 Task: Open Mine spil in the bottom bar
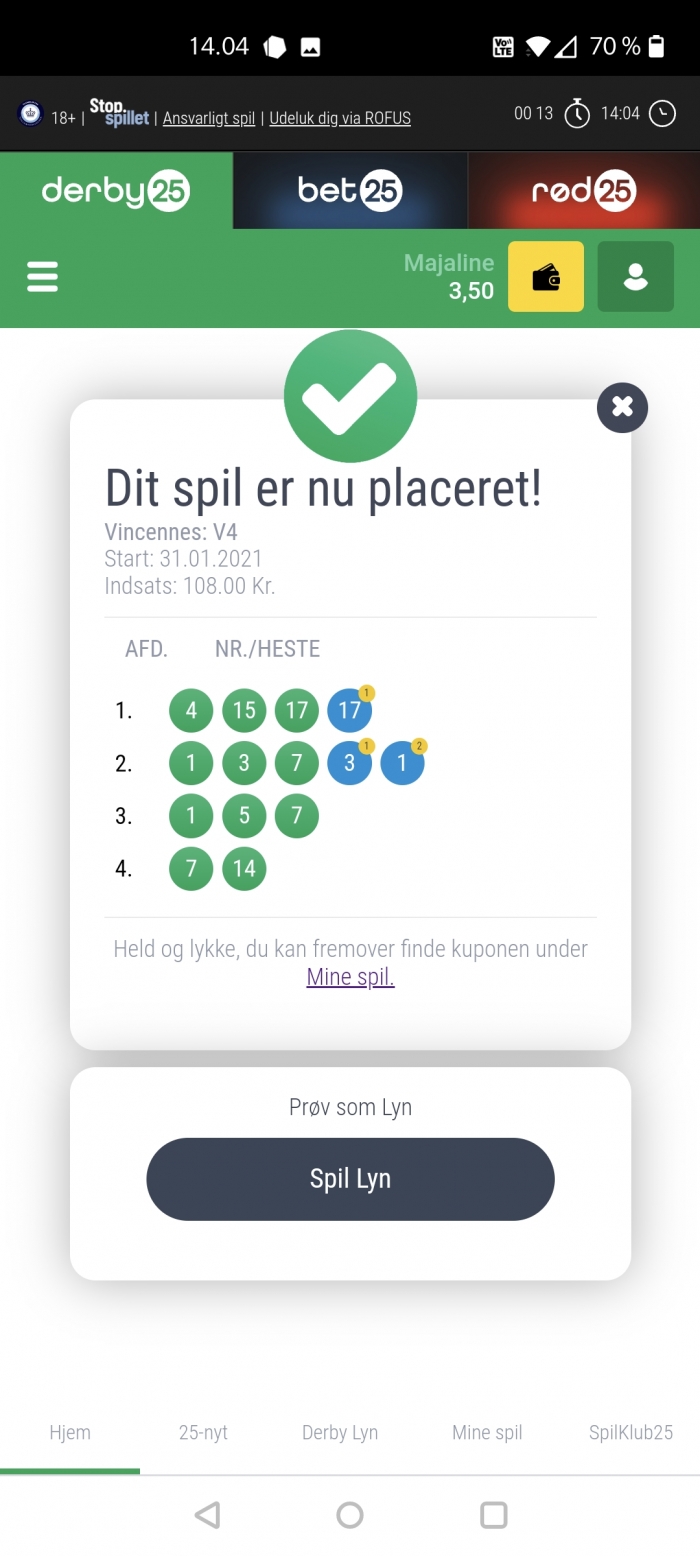(x=487, y=1432)
